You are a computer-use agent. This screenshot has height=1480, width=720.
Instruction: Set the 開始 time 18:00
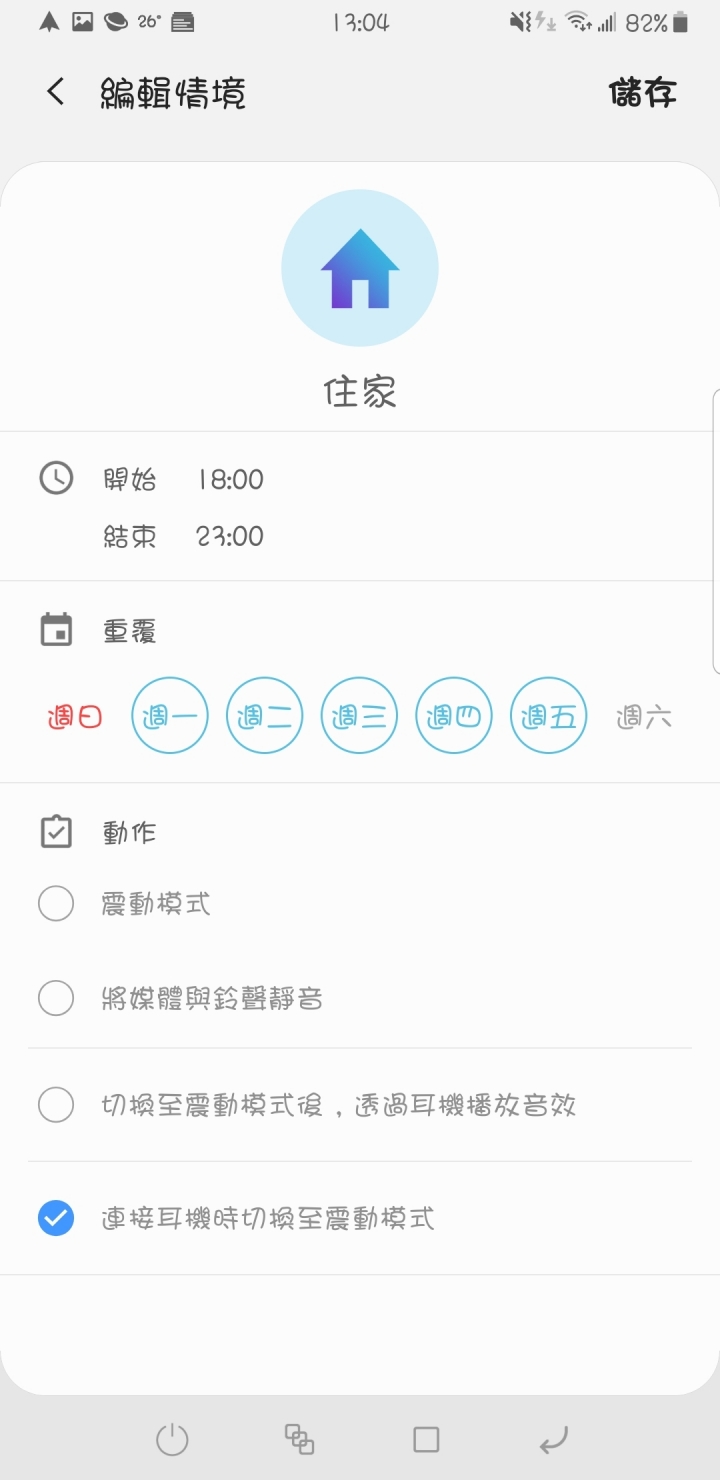(184, 480)
